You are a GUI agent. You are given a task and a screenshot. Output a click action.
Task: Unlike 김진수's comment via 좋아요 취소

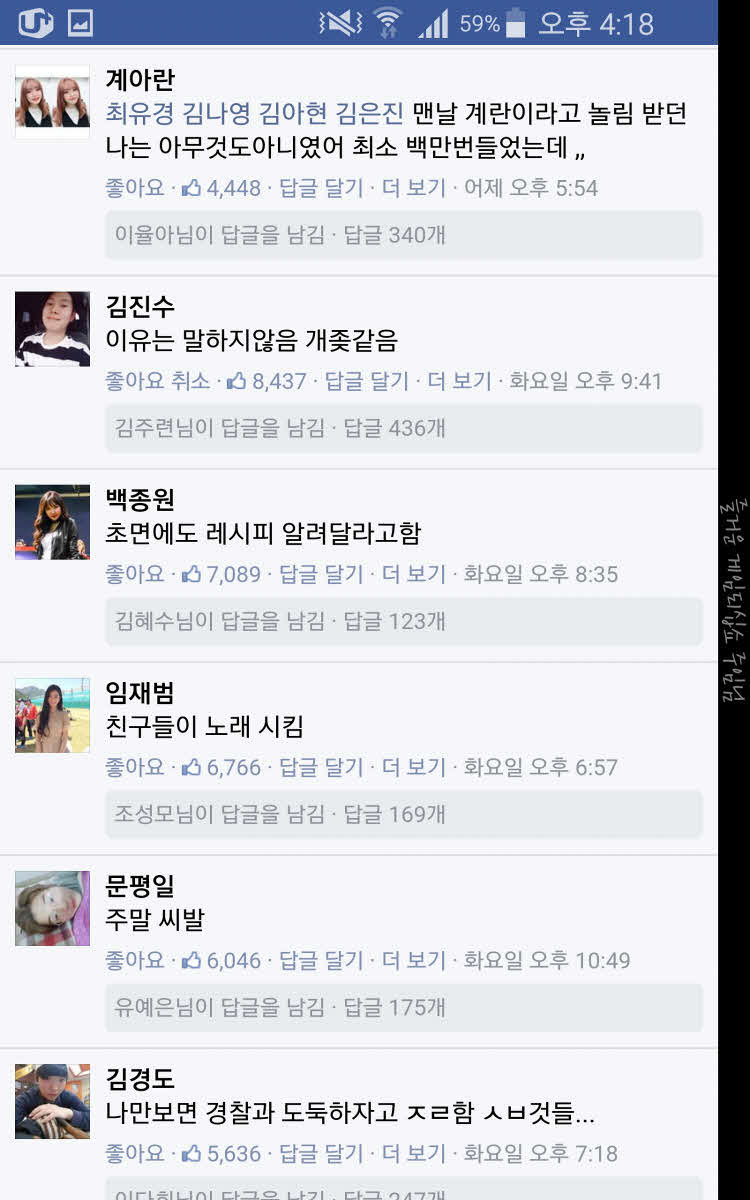coord(157,380)
